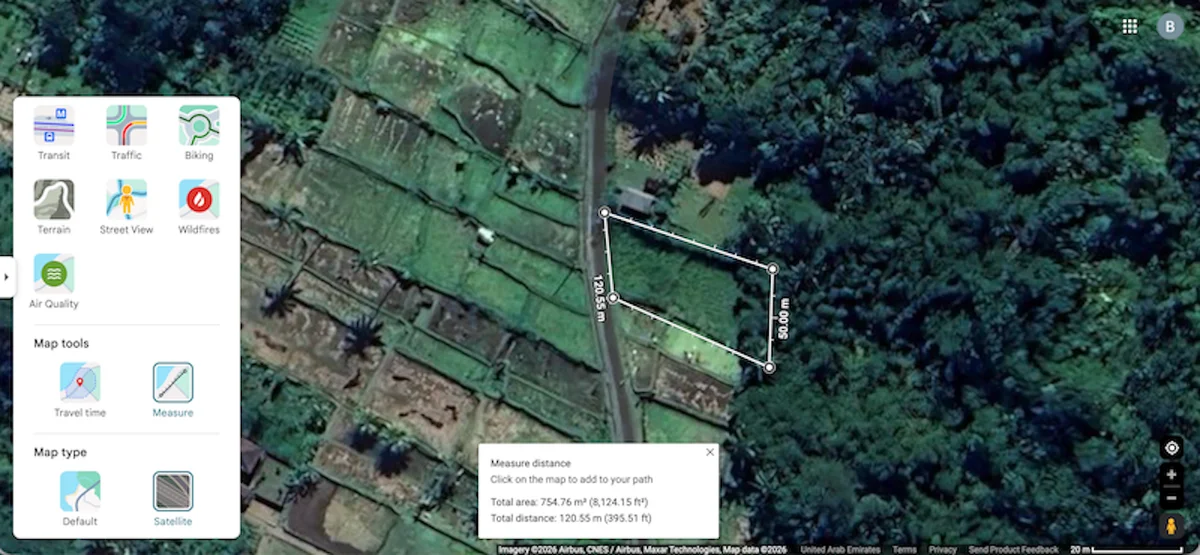Close the Measure distance box
The width and height of the screenshot is (1200, 555).
click(710, 452)
